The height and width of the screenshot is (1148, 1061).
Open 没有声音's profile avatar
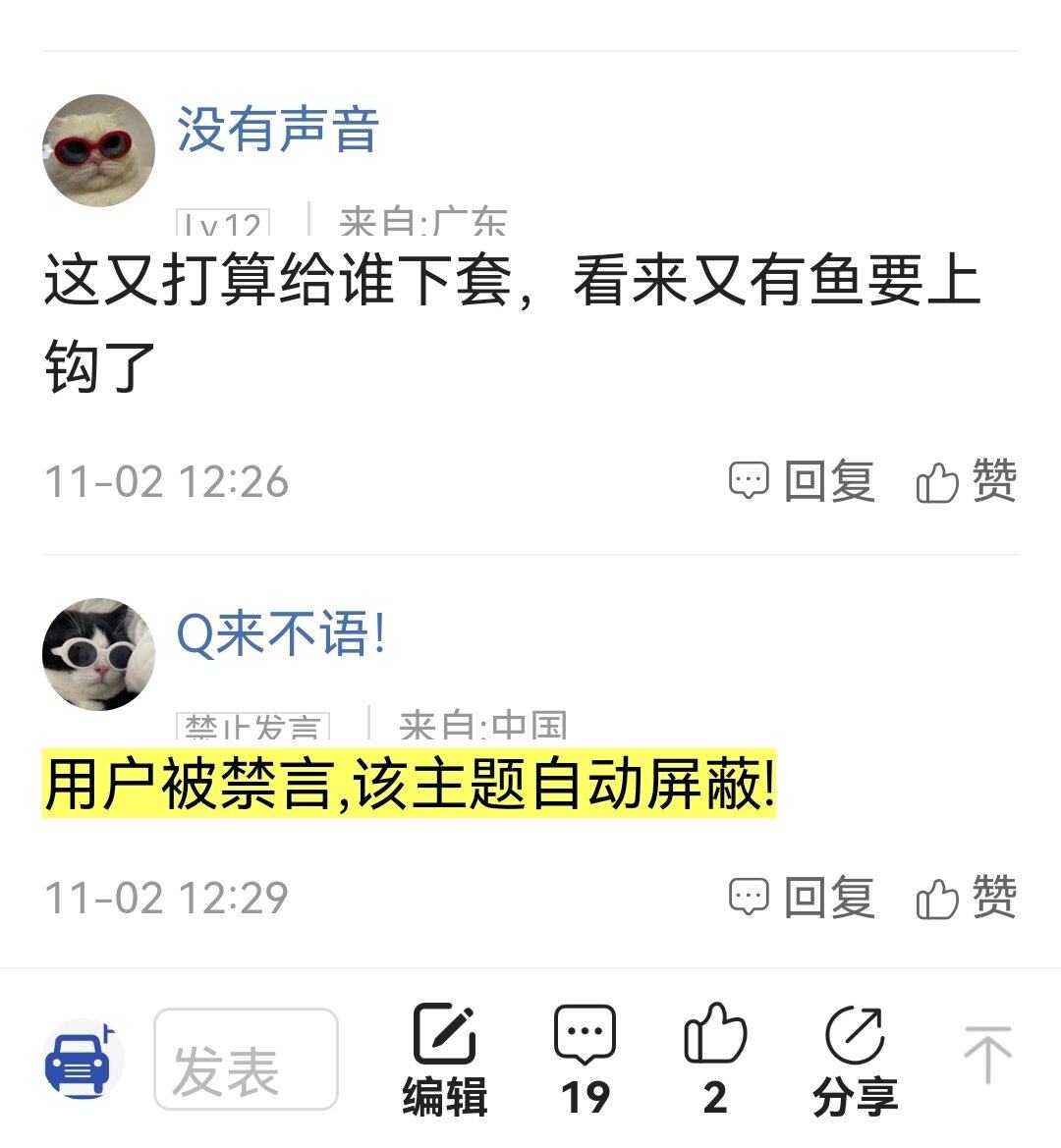tap(98, 150)
